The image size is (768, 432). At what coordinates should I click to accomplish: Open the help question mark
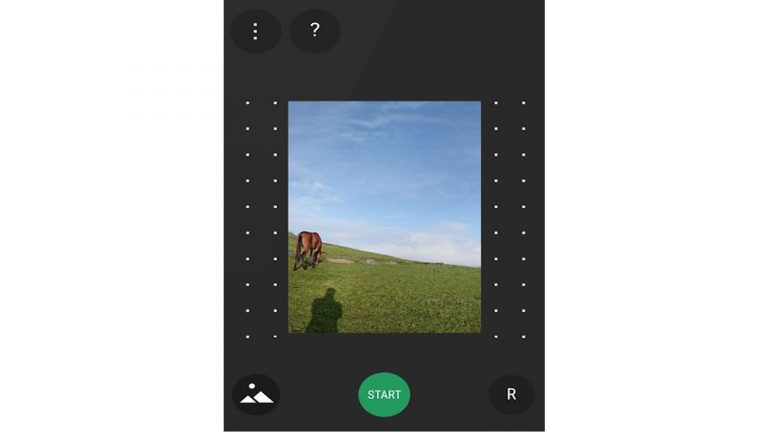coord(314,30)
